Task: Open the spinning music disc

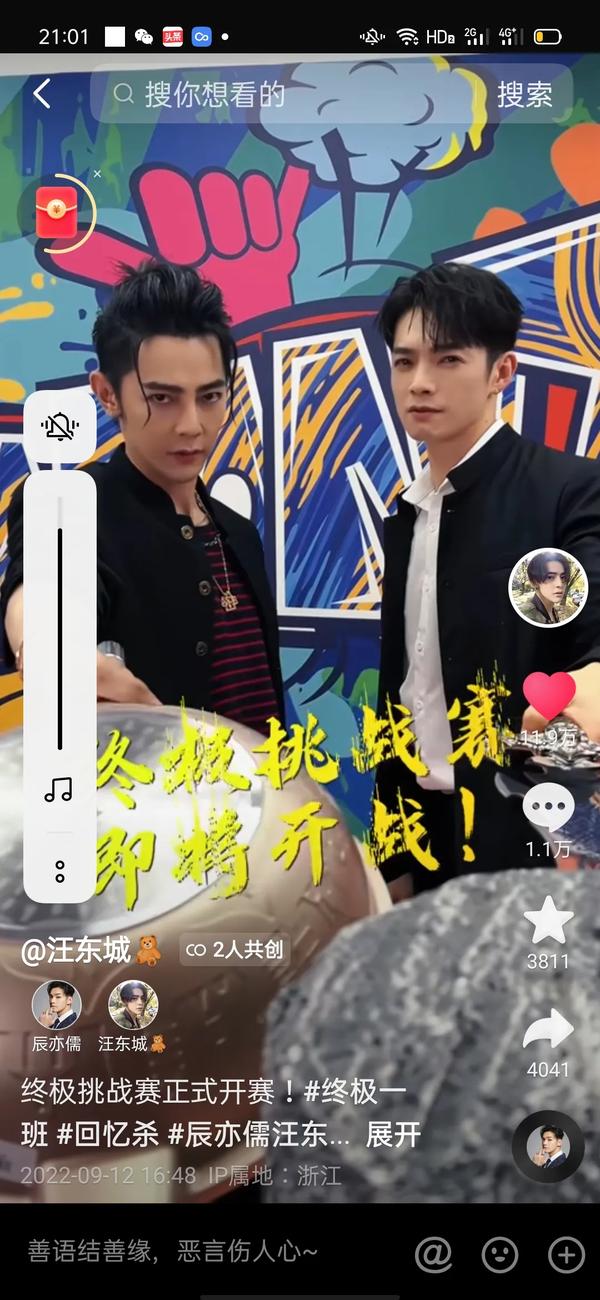Action: pos(548,1146)
